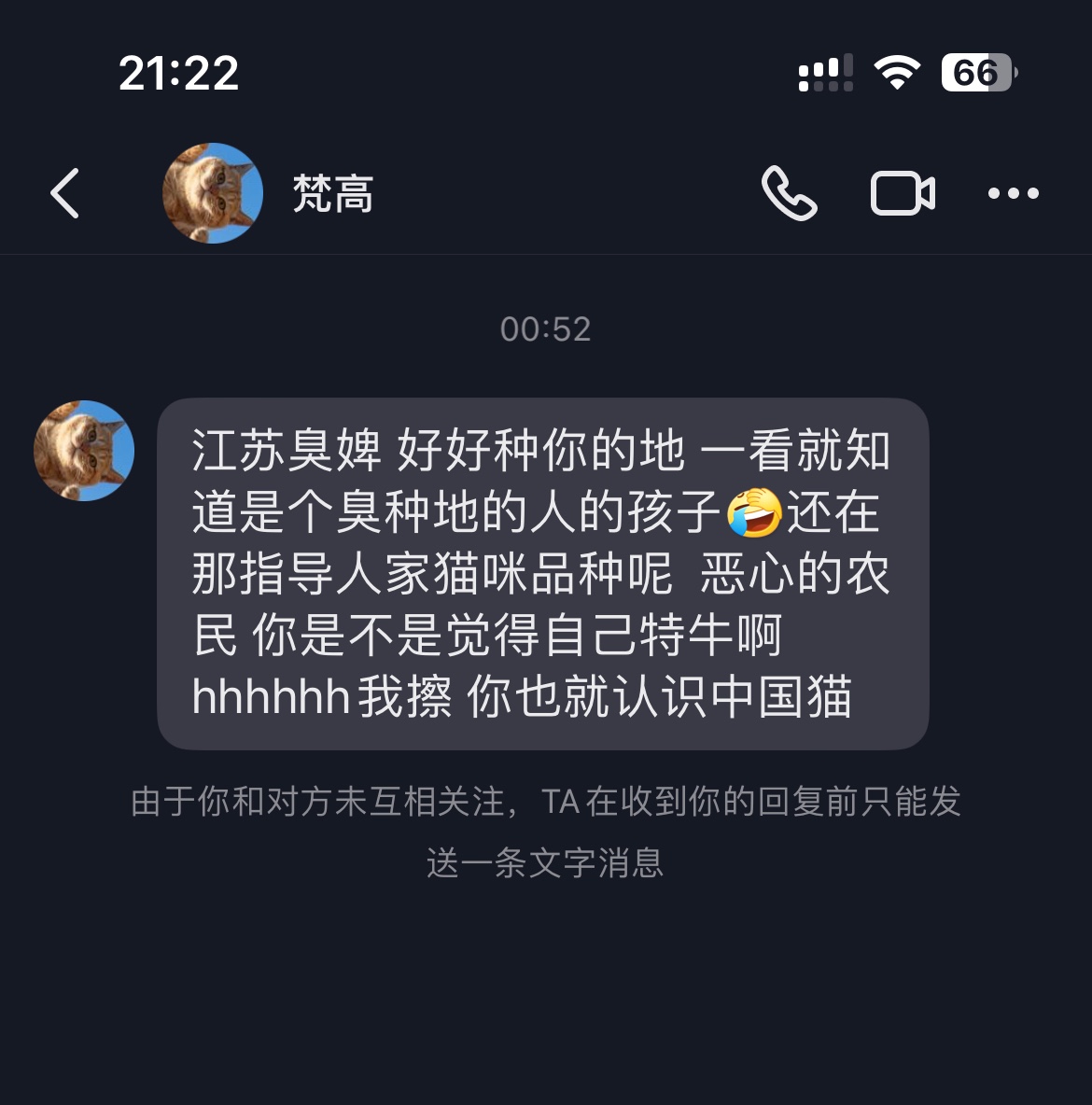Open 梵高's profile from the header avatar

pos(213,193)
